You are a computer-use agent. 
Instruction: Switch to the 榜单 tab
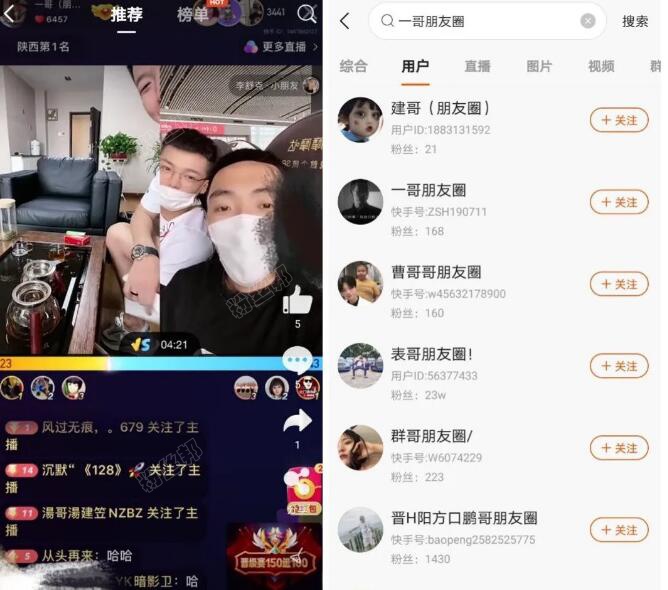tap(192, 15)
